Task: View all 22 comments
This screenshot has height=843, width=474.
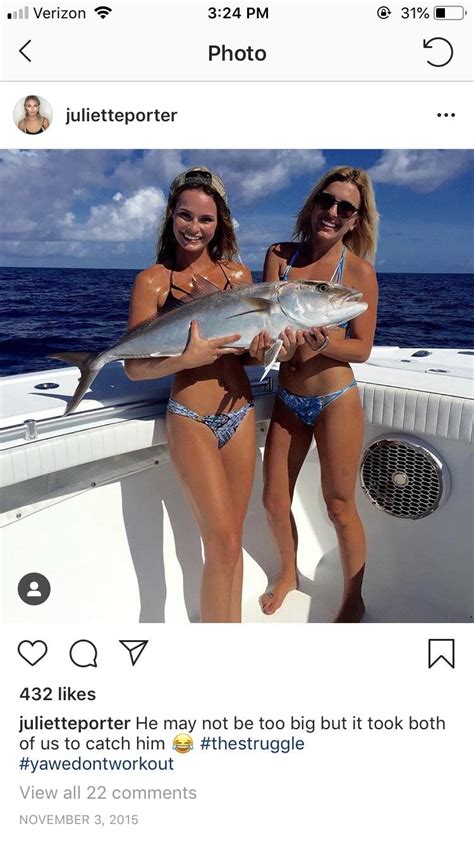Action: coord(108,792)
